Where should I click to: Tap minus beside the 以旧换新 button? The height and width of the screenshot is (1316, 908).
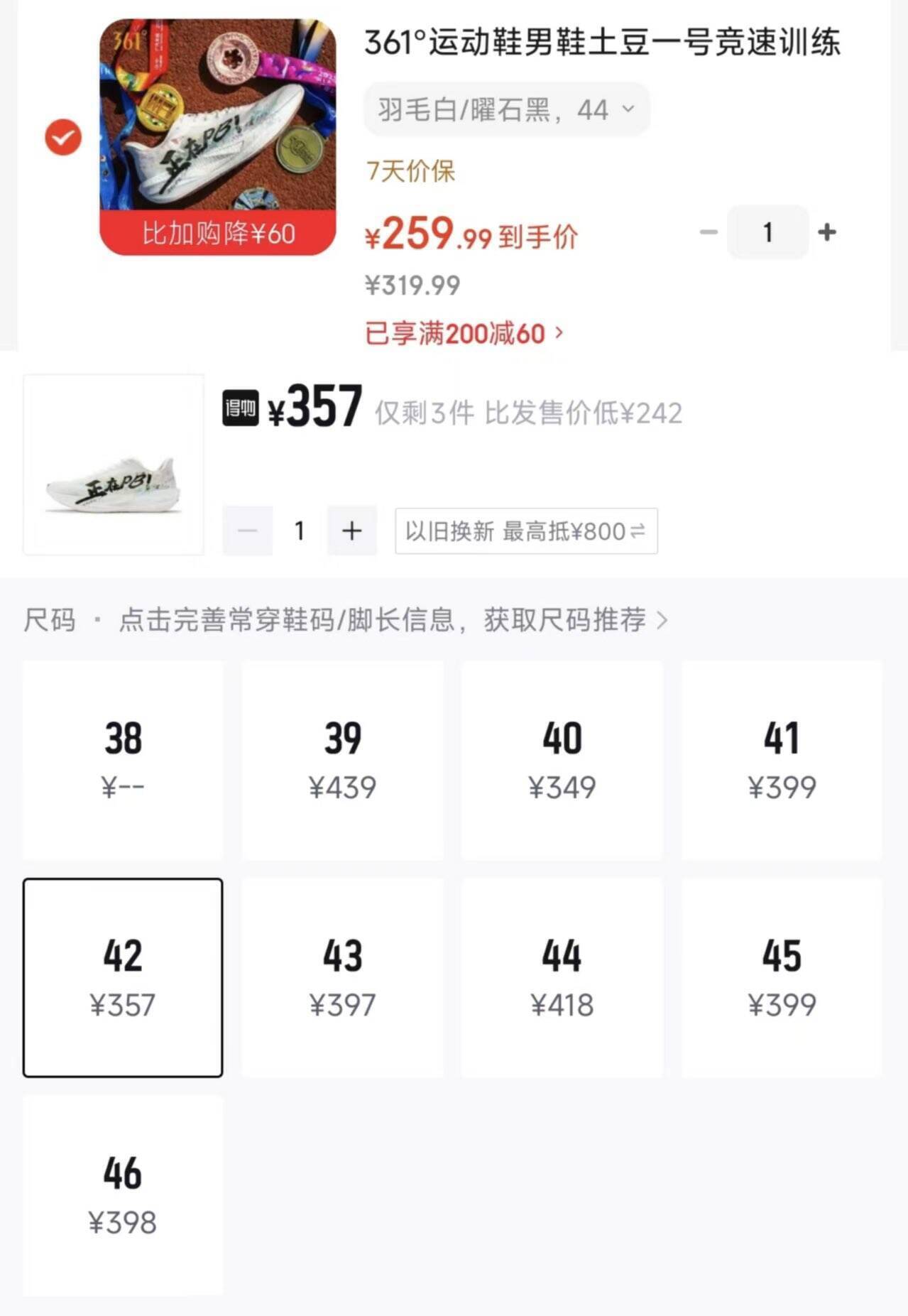(248, 531)
